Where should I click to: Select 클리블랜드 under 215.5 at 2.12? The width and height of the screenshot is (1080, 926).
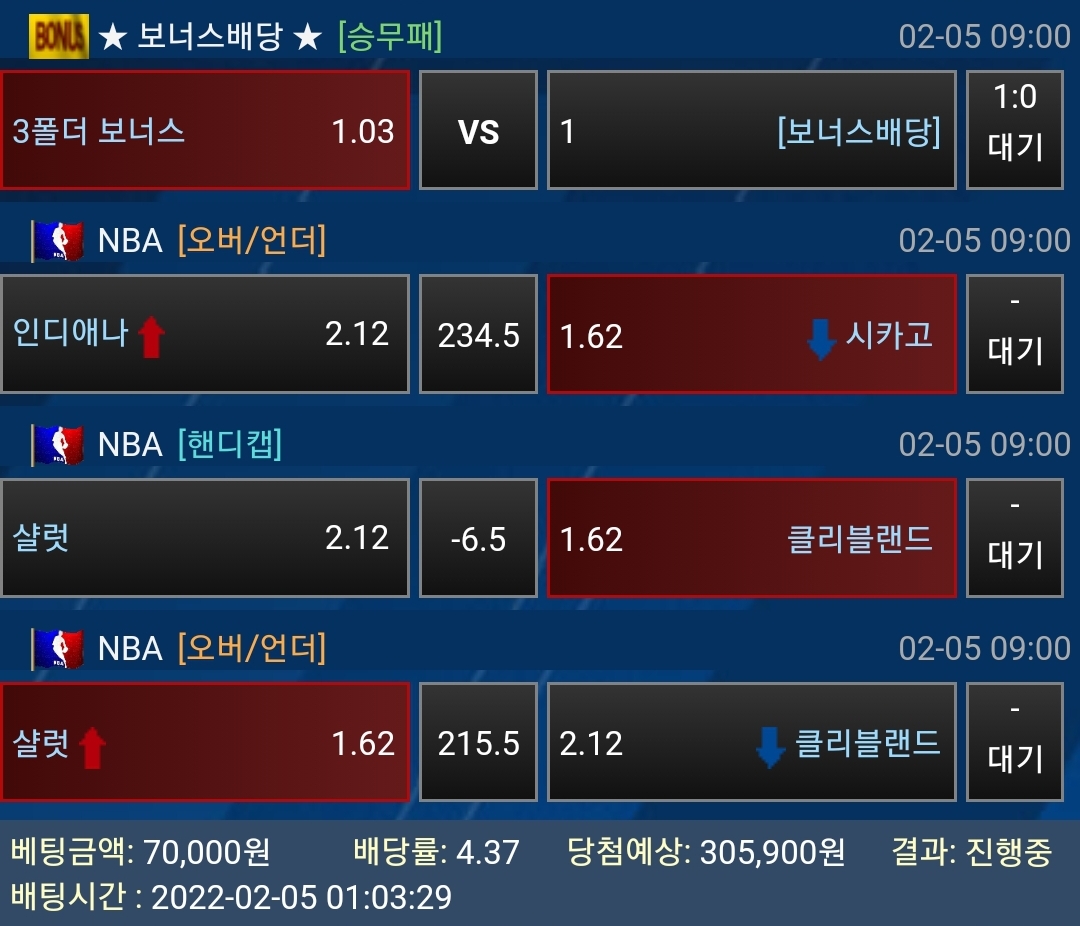[752, 742]
